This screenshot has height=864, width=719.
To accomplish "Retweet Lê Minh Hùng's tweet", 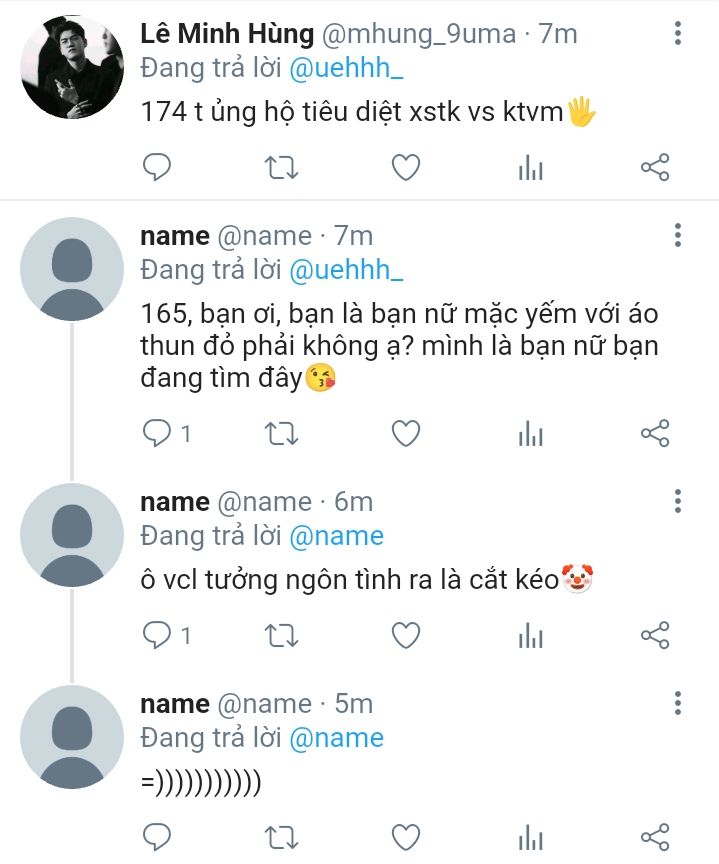I will [284, 167].
